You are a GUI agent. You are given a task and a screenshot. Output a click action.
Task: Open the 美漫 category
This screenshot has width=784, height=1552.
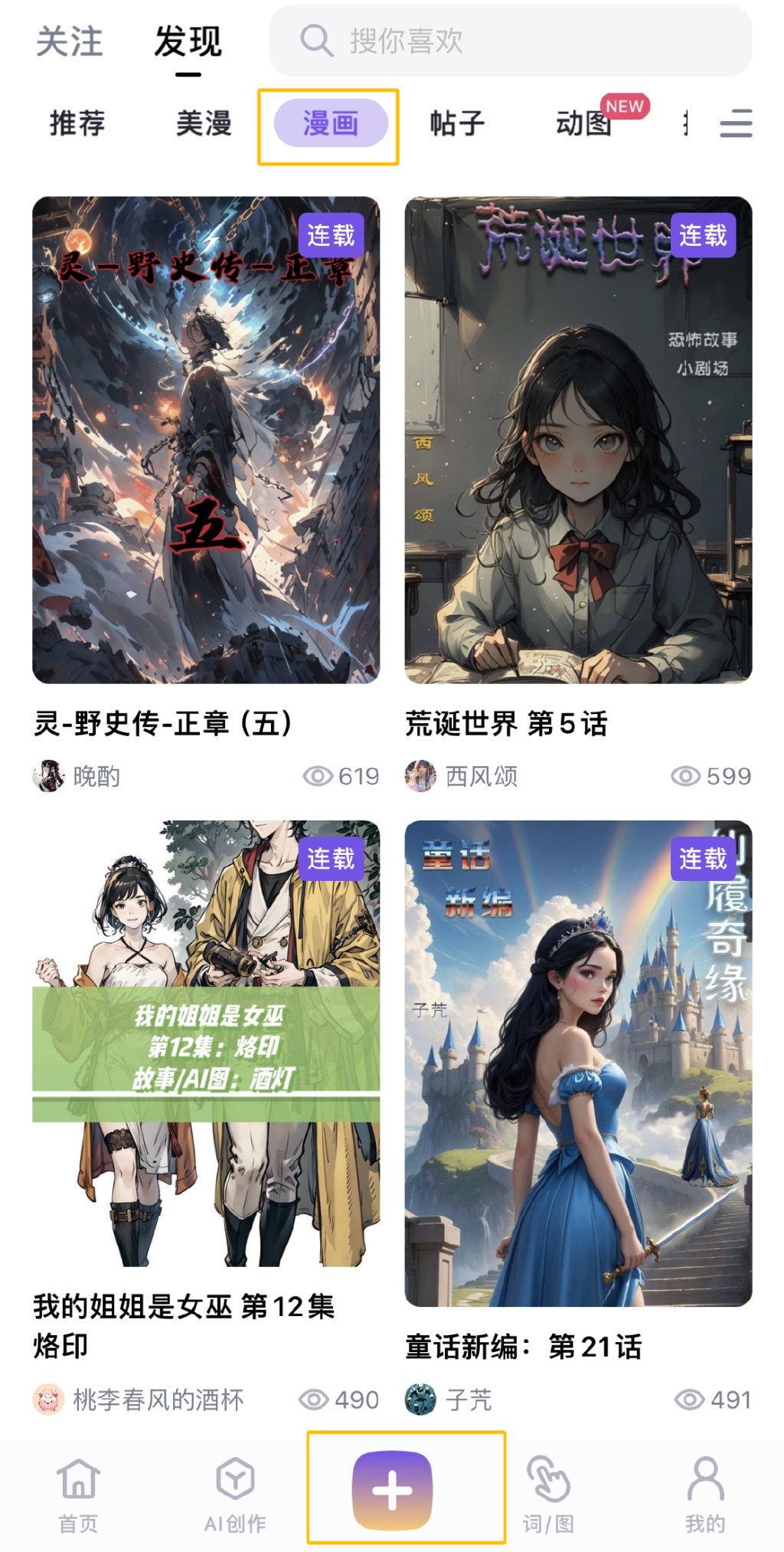click(x=204, y=123)
